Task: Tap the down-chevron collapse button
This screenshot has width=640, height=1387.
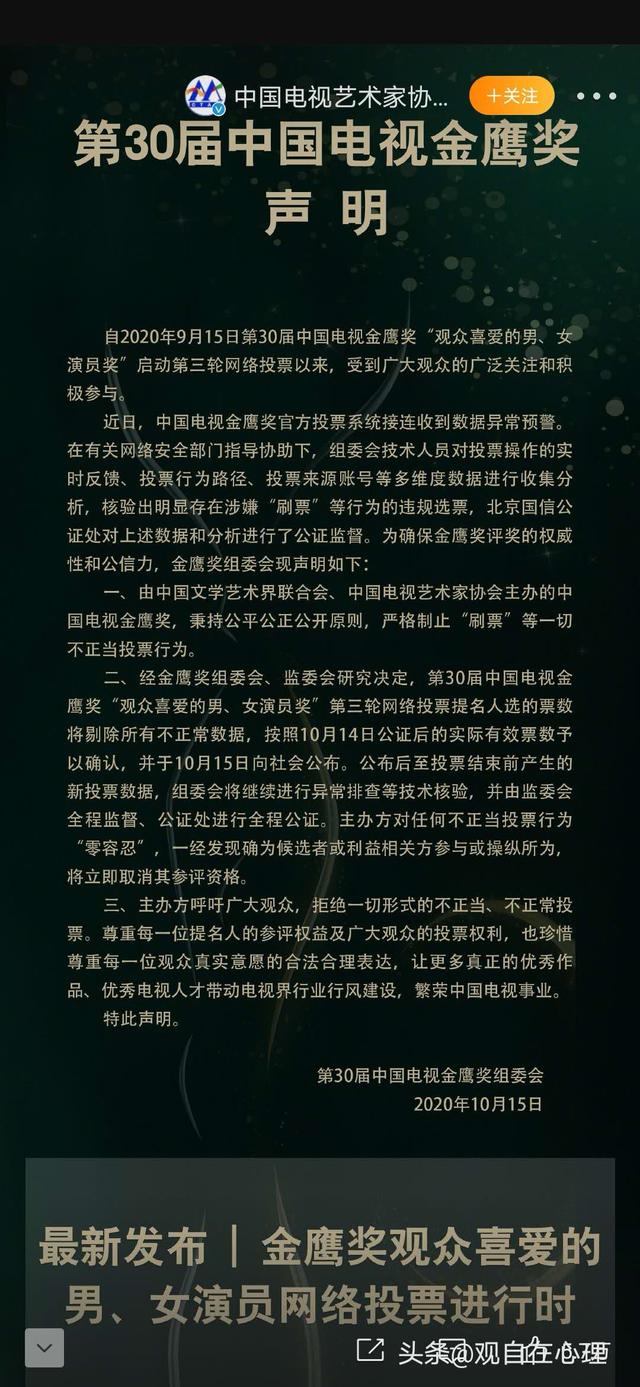Action: [44, 1347]
